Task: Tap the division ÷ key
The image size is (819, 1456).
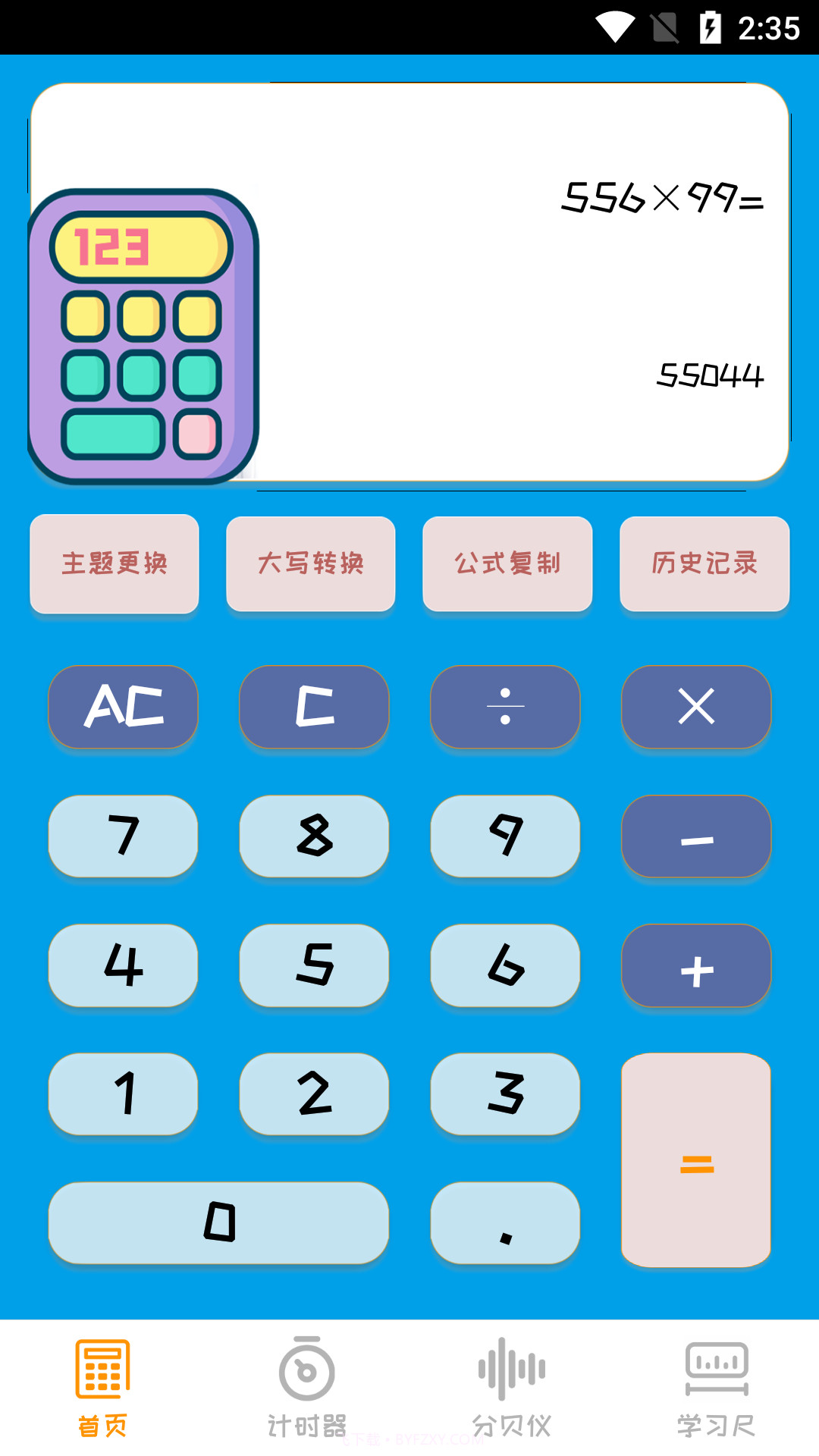Action: pyautogui.click(x=504, y=708)
